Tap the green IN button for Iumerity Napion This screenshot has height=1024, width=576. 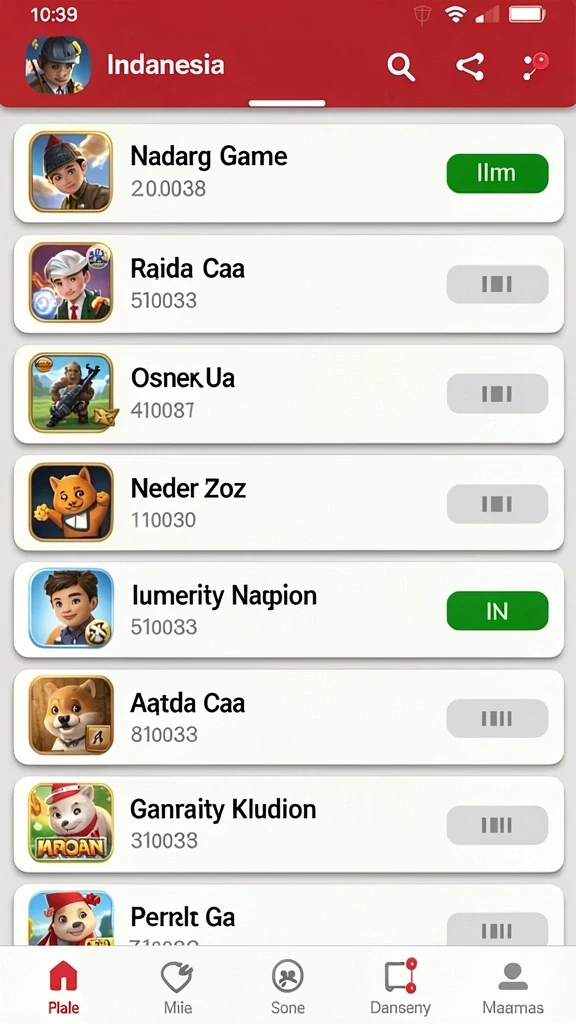pos(497,611)
